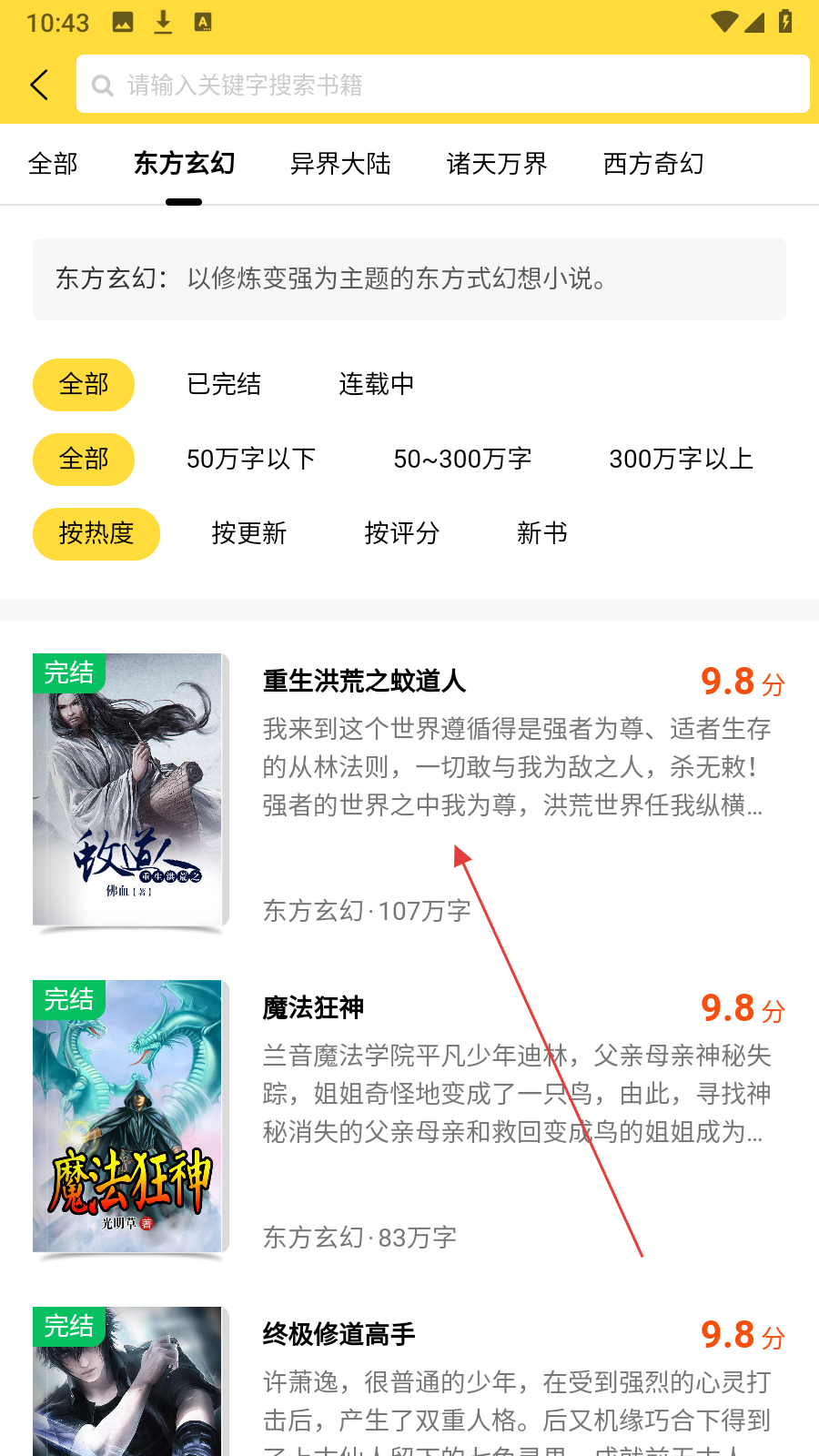Choose the 50~300万字 filter
Image resolution: width=819 pixels, height=1456 pixels.
(x=462, y=459)
